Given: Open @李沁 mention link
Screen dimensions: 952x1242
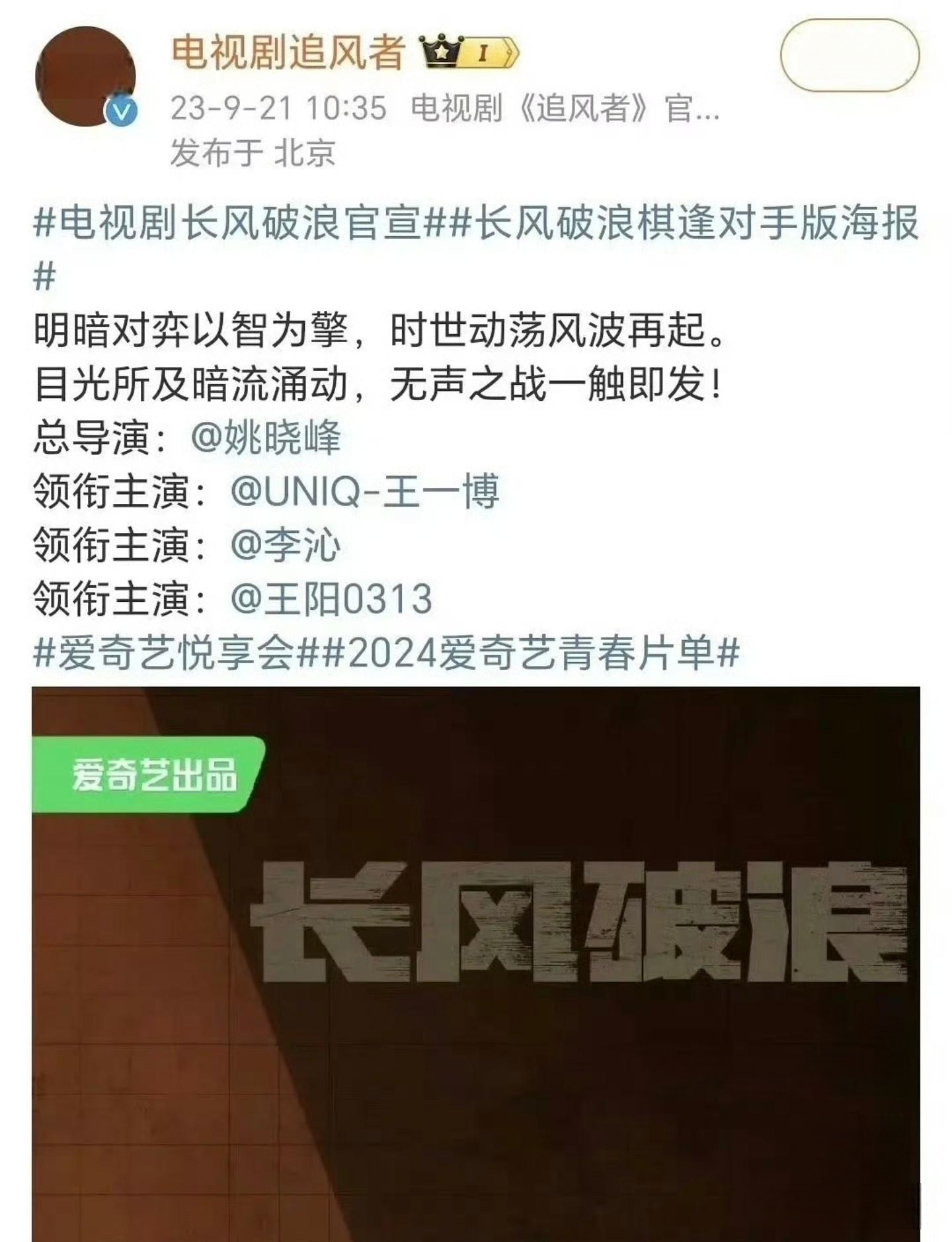Looking at the screenshot, I should (x=285, y=545).
